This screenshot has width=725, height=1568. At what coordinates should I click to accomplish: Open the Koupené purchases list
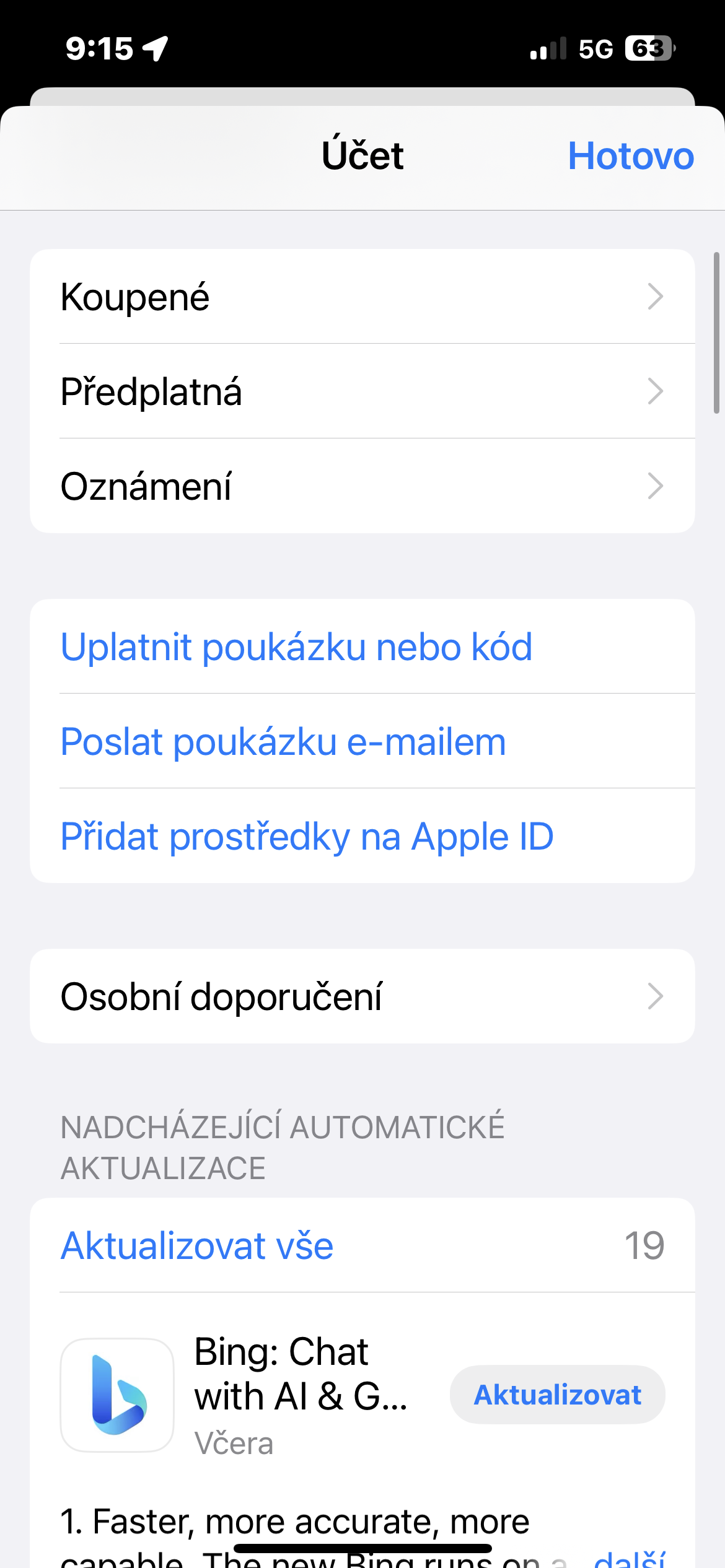362,297
